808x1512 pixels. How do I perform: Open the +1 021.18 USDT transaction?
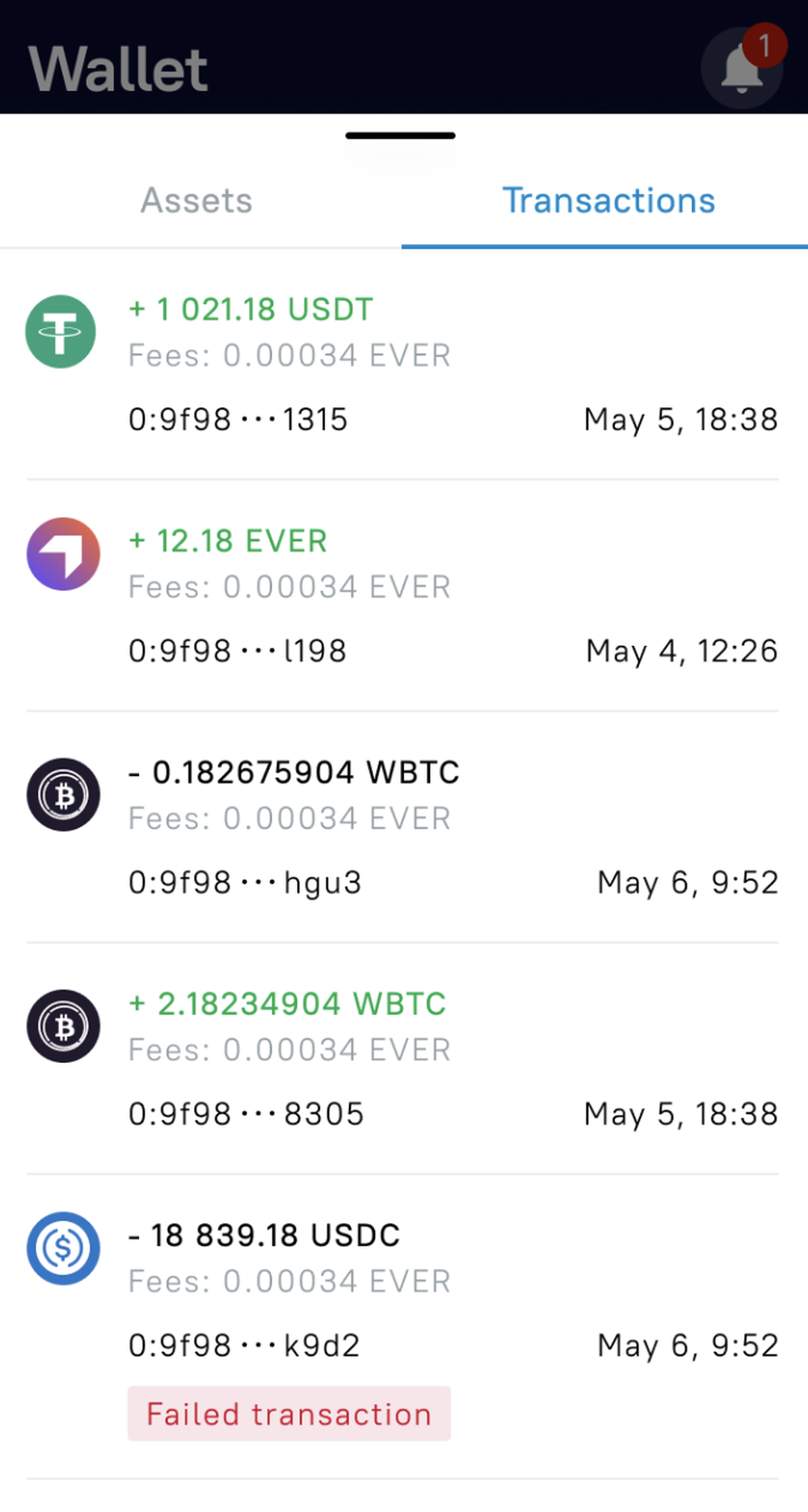point(251,309)
